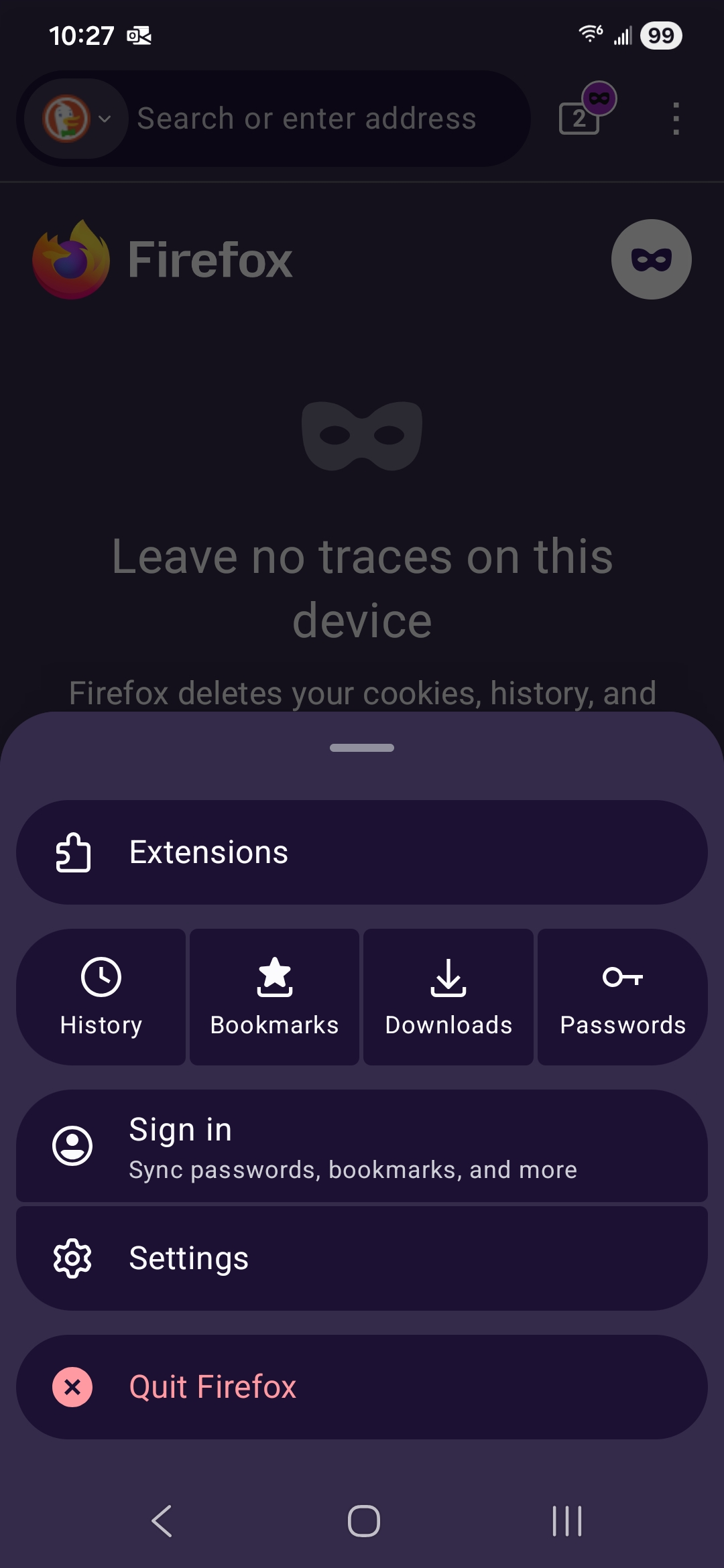Open Firefox Settings
This screenshot has height=1568, width=724.
[x=362, y=1258]
